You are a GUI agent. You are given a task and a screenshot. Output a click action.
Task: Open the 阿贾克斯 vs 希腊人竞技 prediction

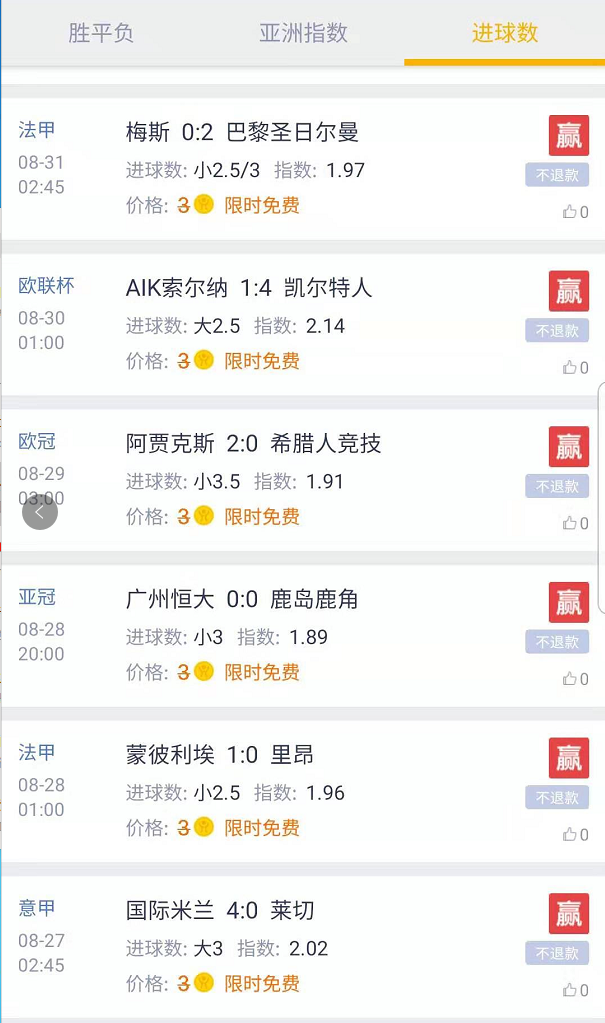coord(254,444)
